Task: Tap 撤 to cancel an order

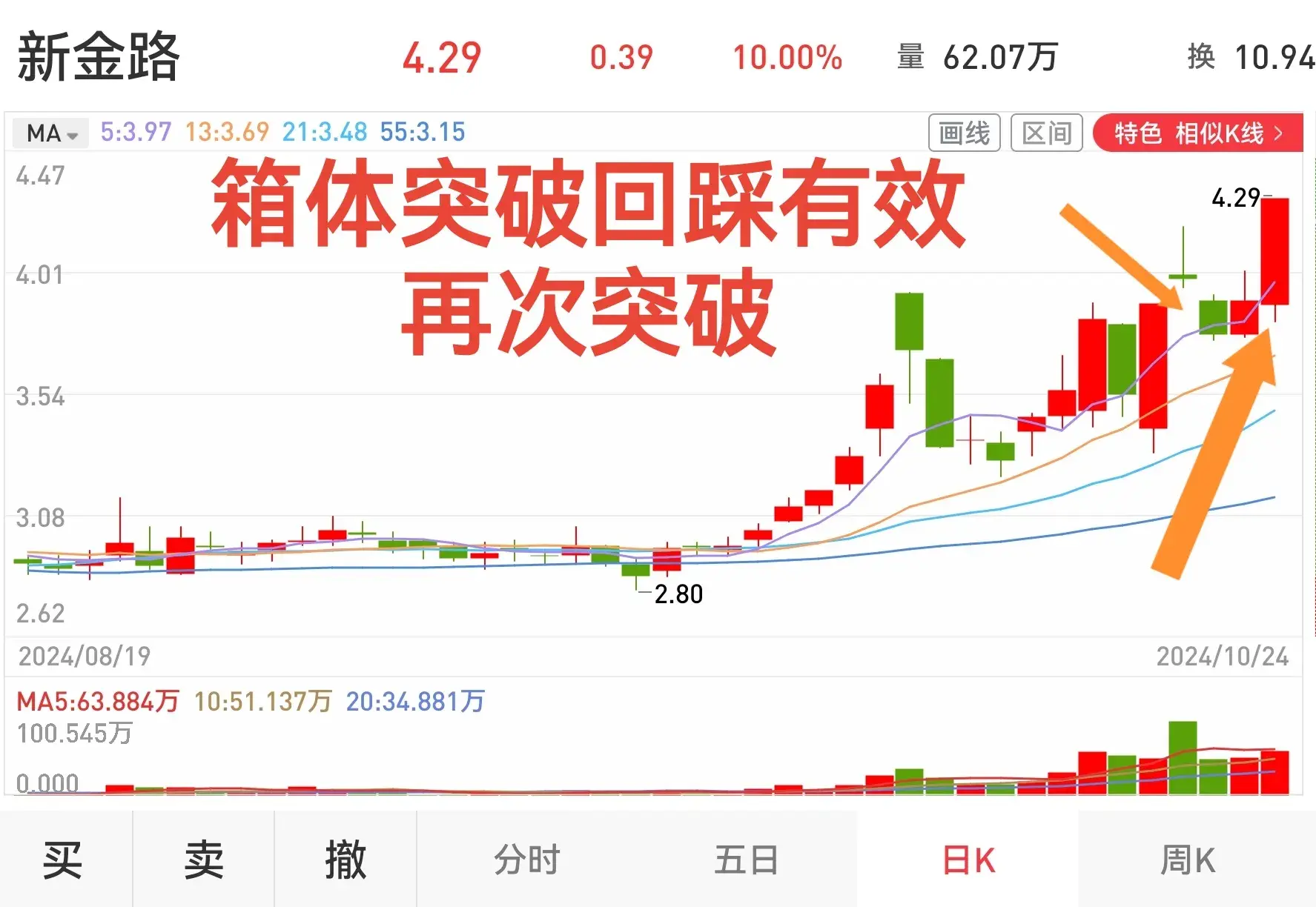Action: point(345,860)
